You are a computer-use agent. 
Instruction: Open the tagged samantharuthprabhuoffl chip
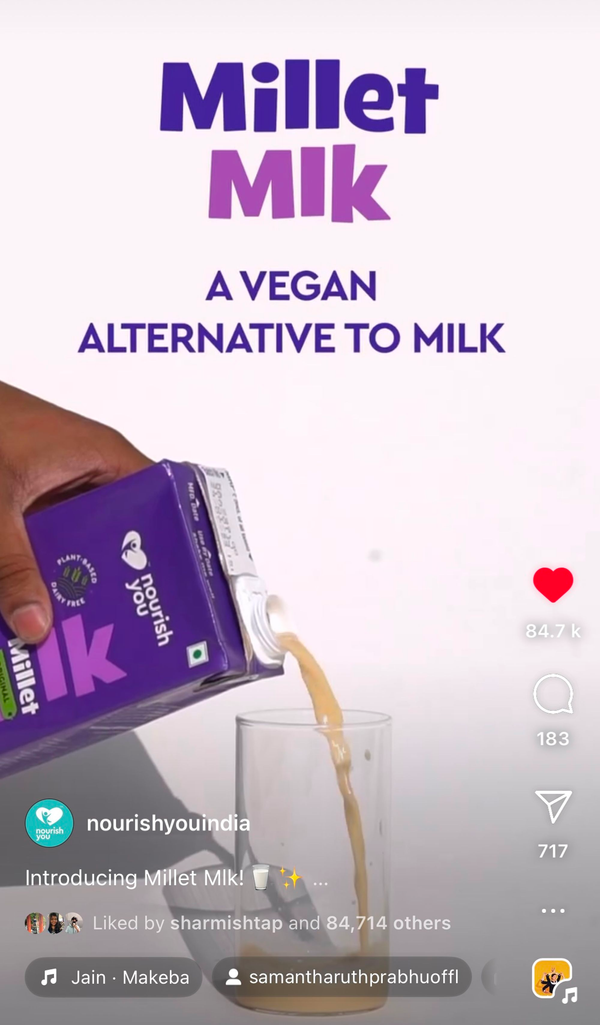(341, 977)
